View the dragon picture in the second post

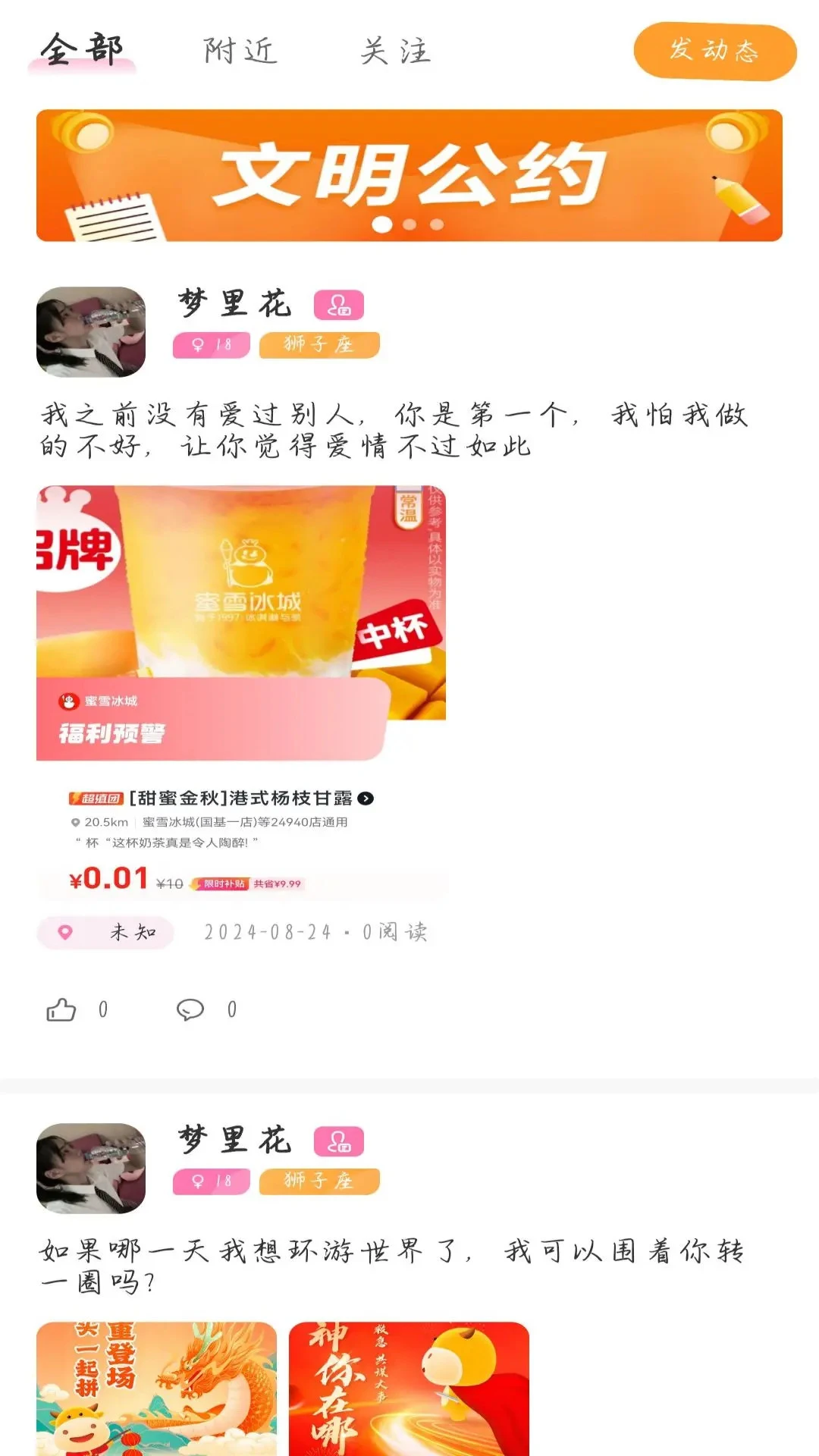click(x=156, y=1388)
